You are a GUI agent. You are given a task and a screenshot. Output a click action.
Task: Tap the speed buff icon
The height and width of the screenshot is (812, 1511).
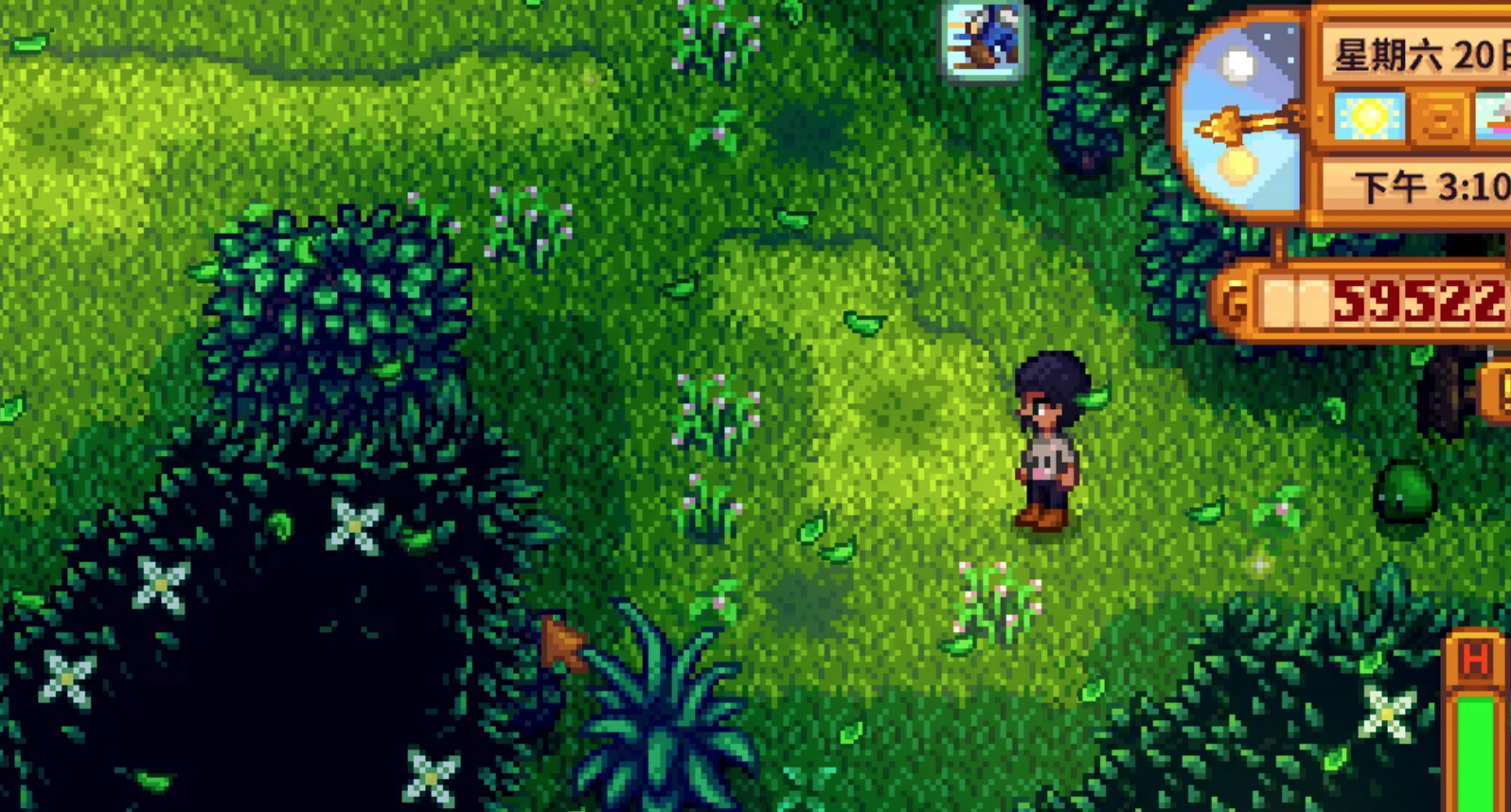(x=985, y=39)
